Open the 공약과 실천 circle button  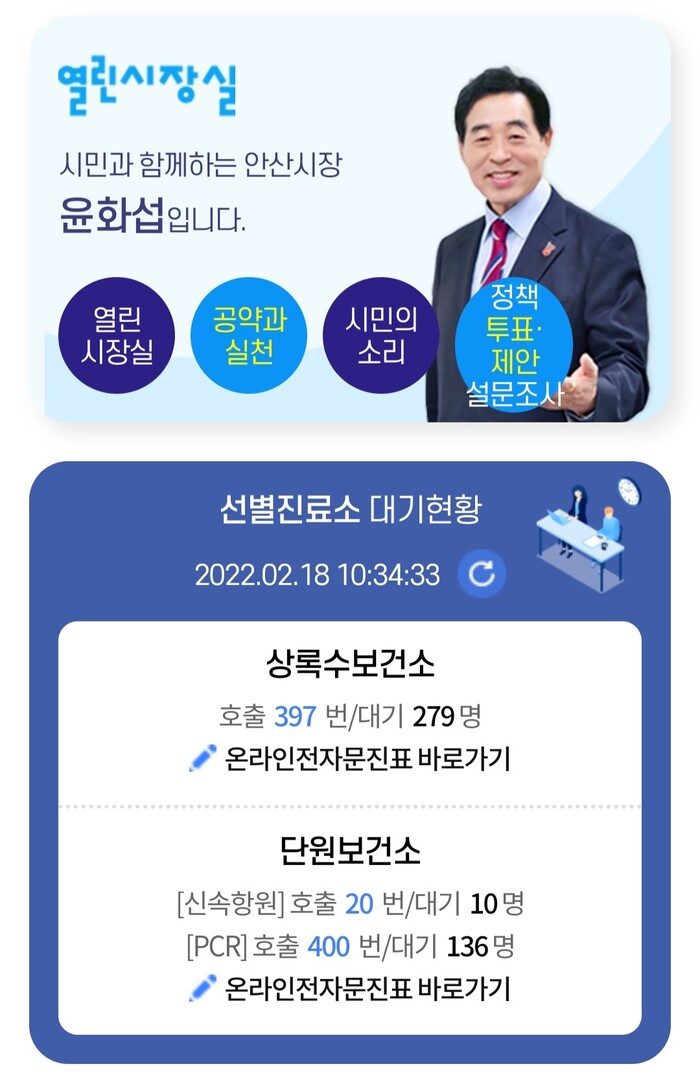(x=249, y=336)
